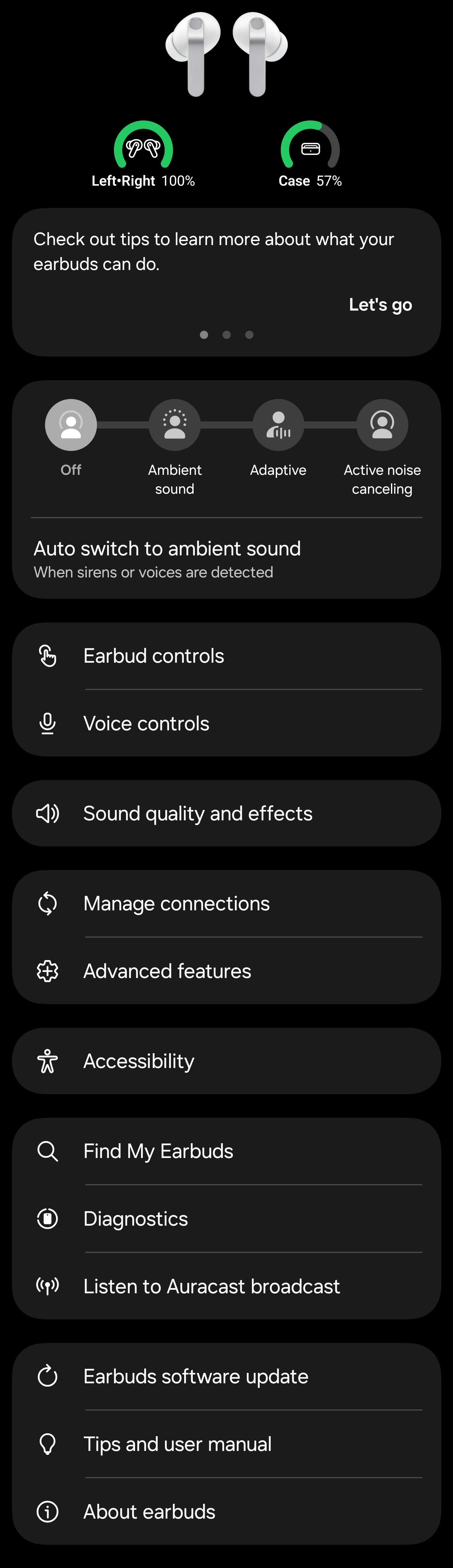453x1568 pixels.
Task: Select the Off noise control mode
Action: coord(71,425)
